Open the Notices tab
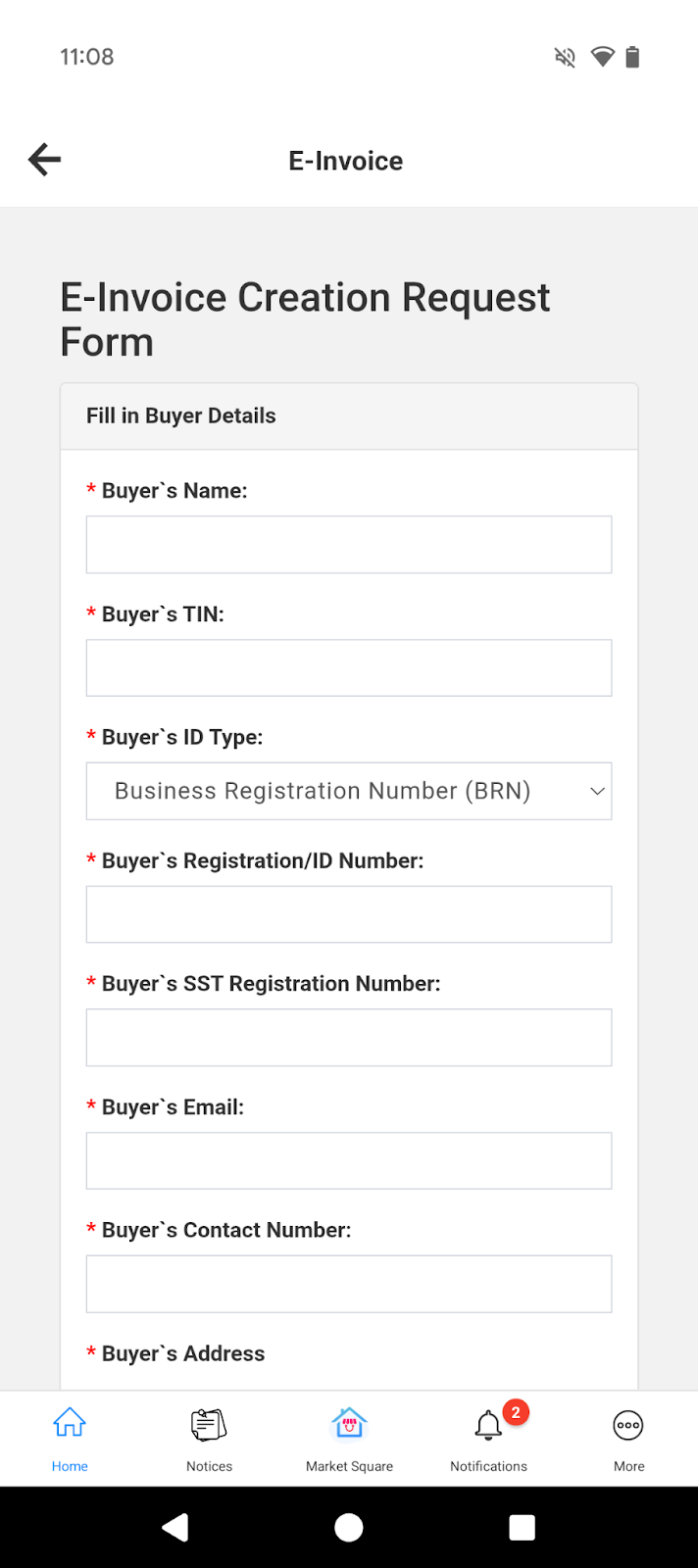Viewport: 698px width, 1568px height. 209,1439
